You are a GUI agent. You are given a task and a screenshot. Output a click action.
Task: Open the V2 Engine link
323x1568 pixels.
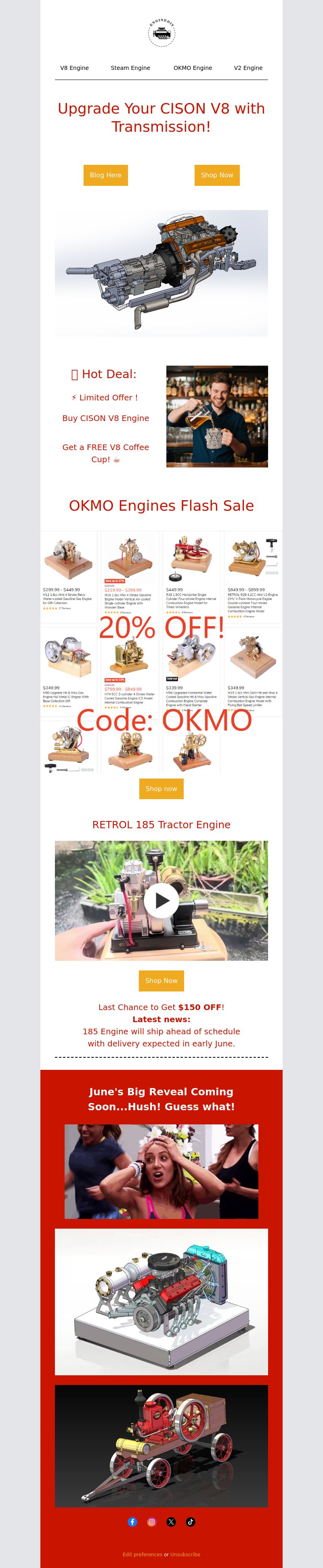248,68
